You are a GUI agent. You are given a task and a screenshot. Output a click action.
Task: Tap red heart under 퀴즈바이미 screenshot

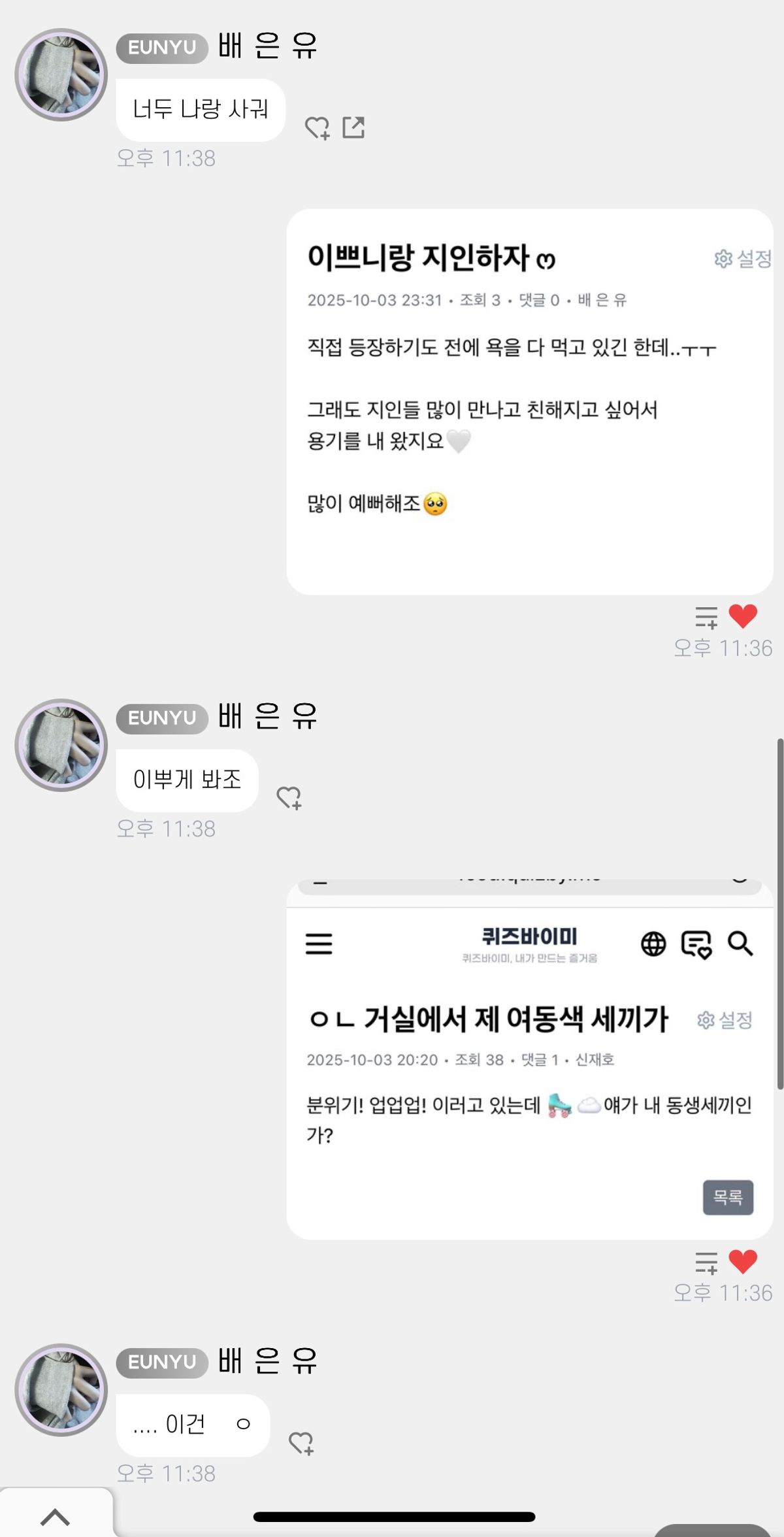pyautogui.click(x=743, y=1261)
